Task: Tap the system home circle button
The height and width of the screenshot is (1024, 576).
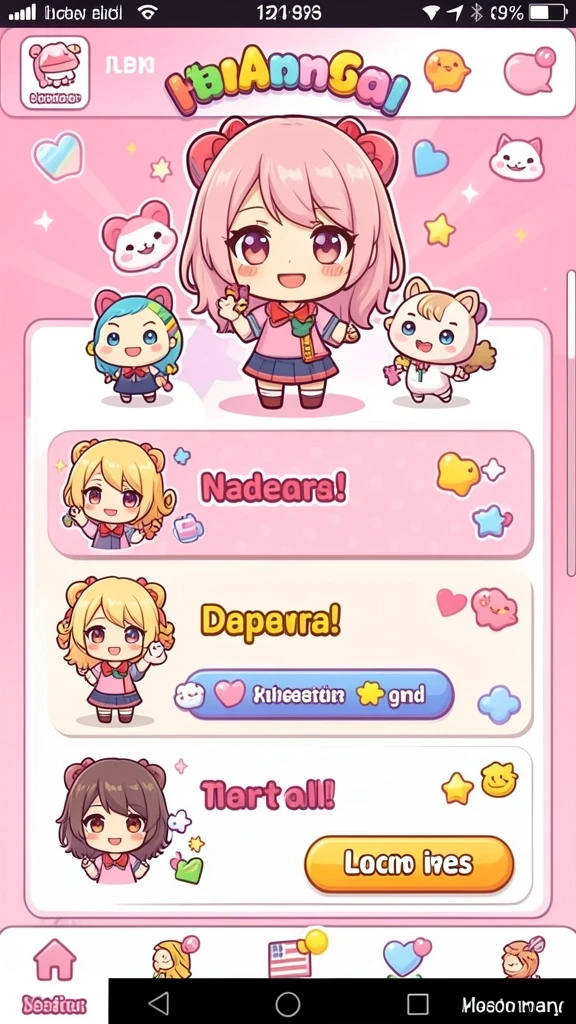Action: tap(288, 1003)
